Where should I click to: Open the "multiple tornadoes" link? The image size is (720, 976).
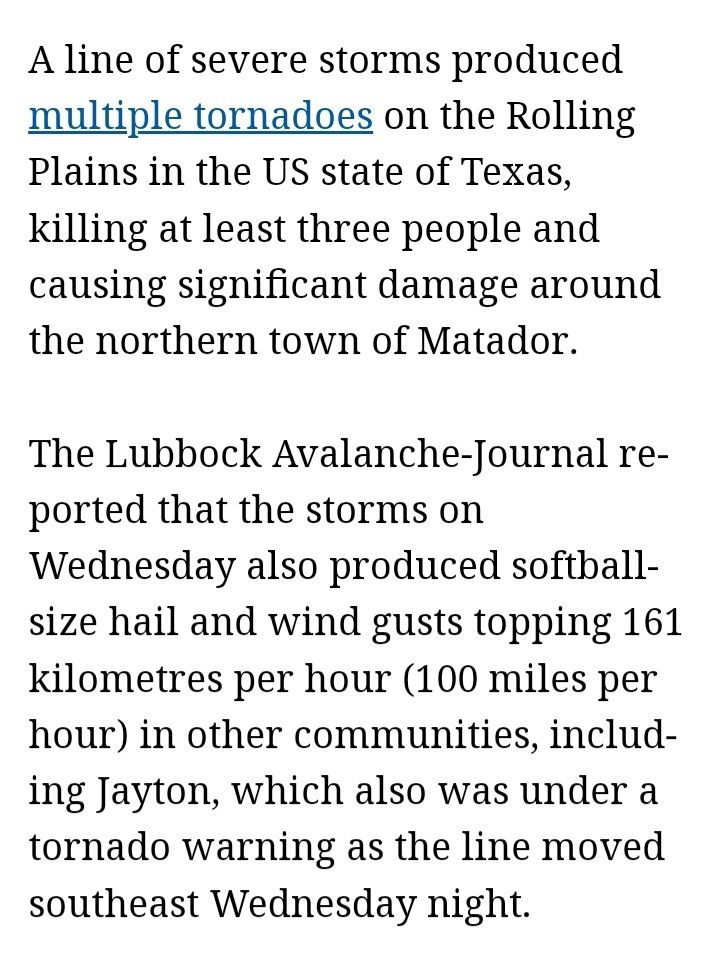point(200,117)
